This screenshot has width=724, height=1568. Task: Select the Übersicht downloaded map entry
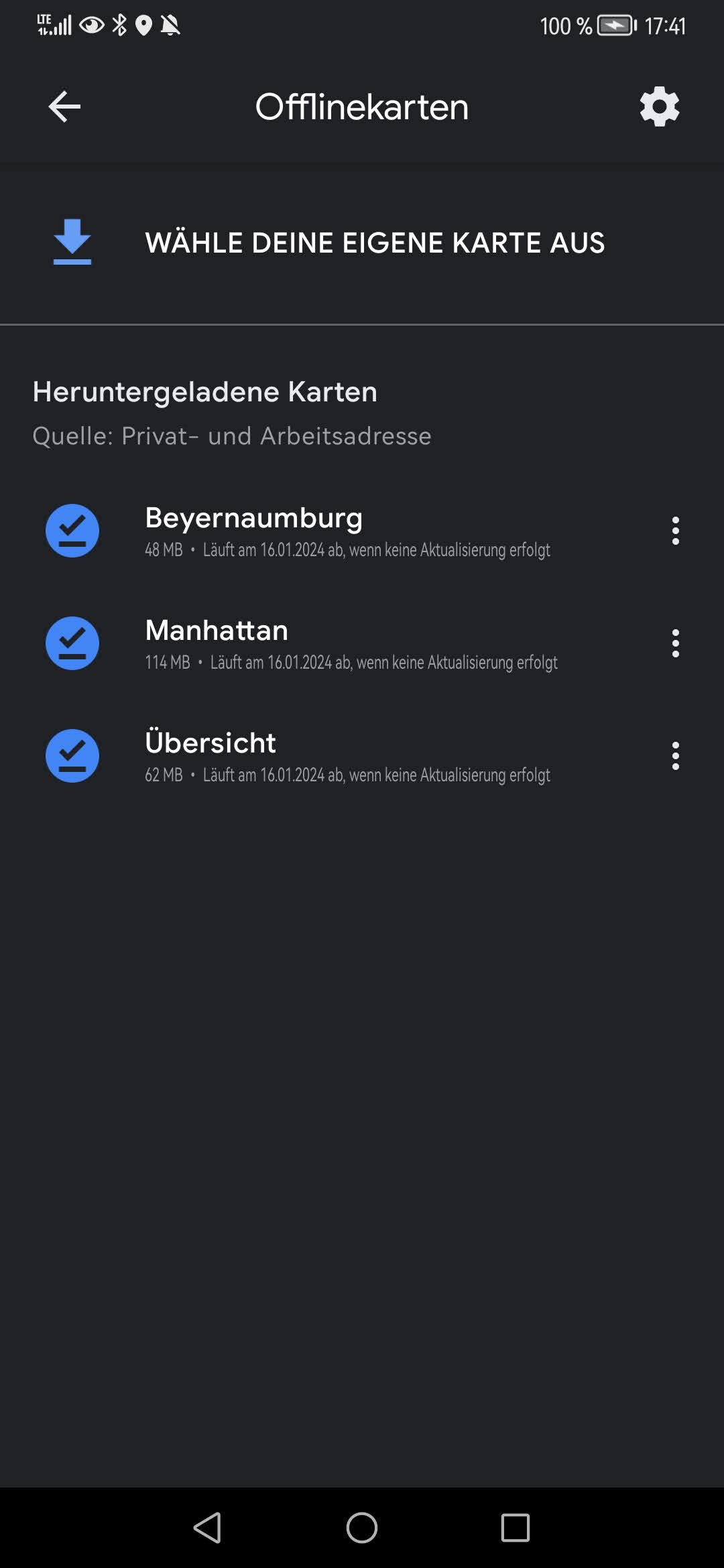point(335,756)
